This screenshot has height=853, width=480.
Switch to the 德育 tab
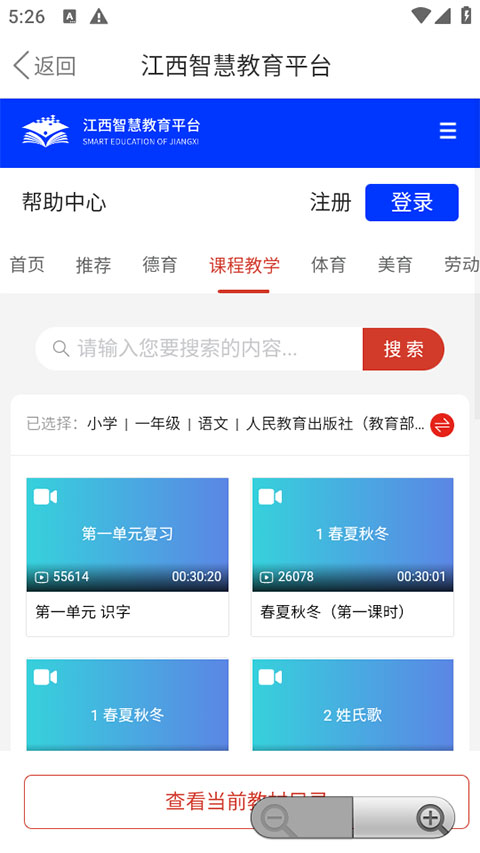[159, 265]
